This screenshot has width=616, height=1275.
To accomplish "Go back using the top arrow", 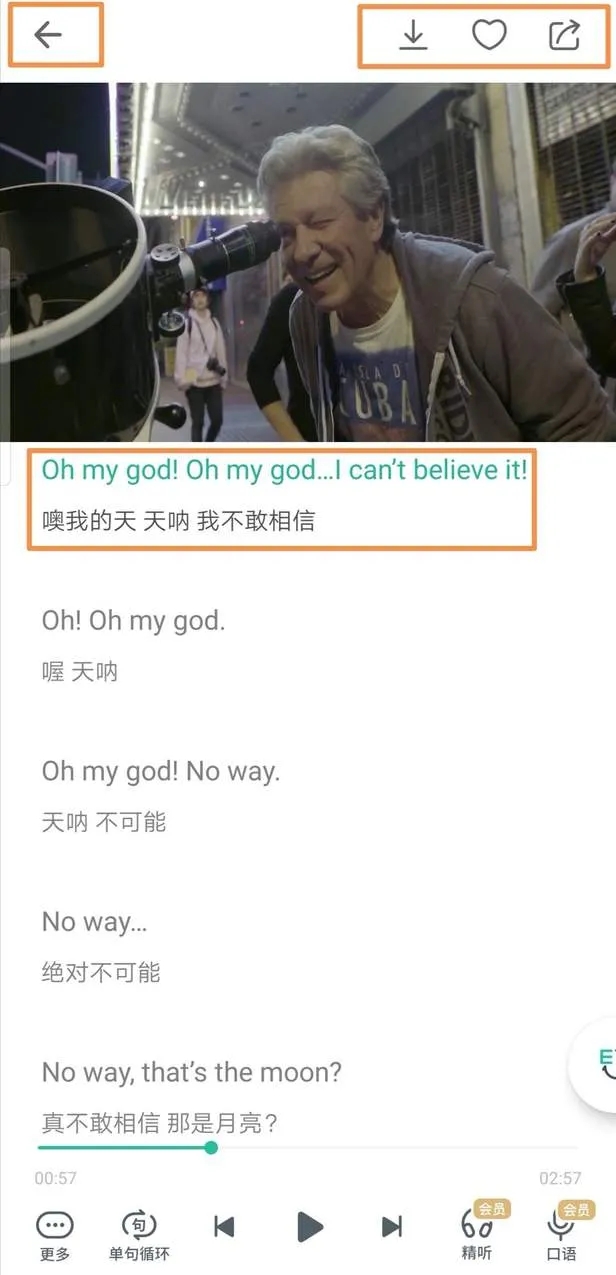I will pyautogui.click(x=48, y=35).
